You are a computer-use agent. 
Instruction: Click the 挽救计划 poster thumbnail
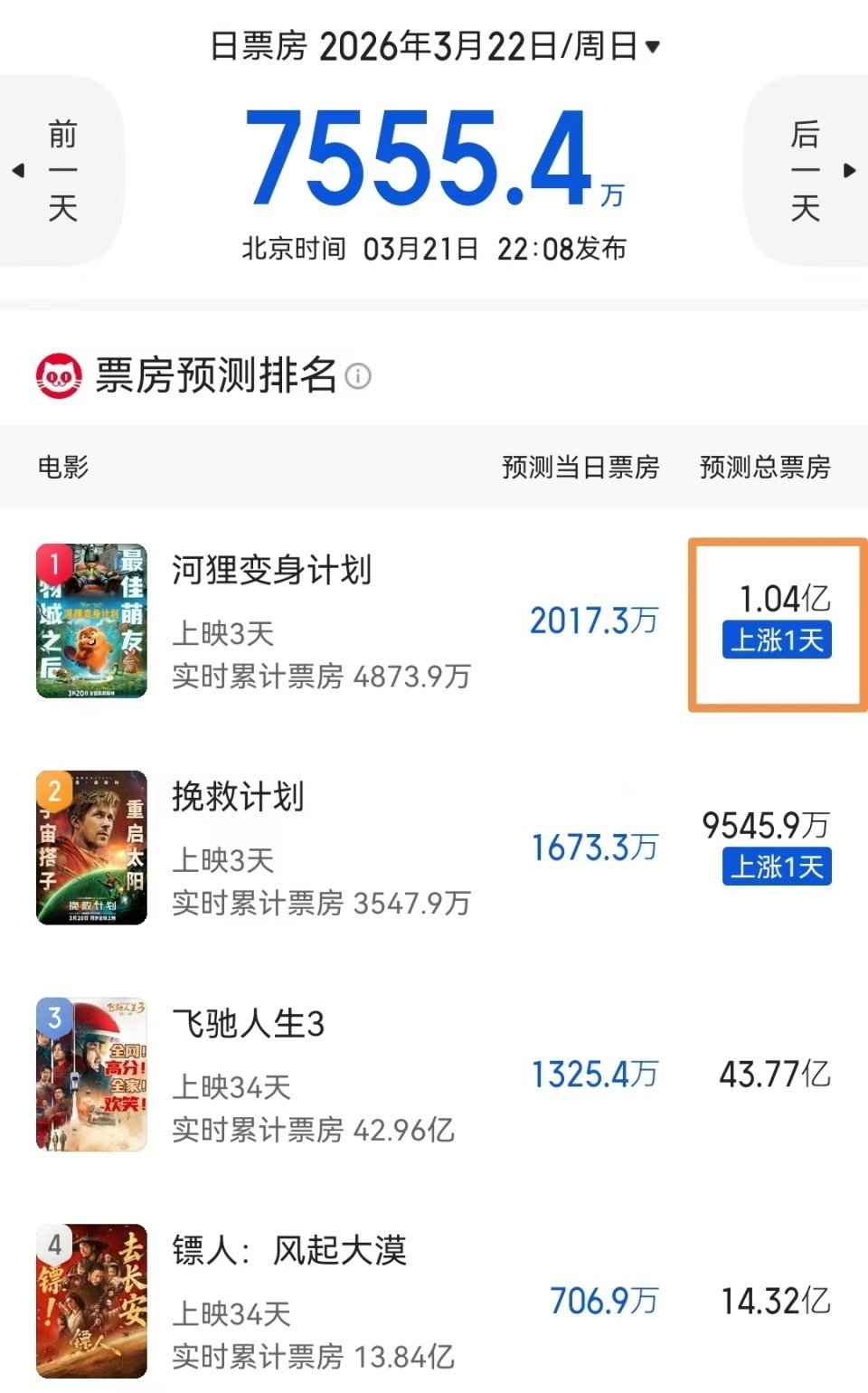[x=90, y=847]
